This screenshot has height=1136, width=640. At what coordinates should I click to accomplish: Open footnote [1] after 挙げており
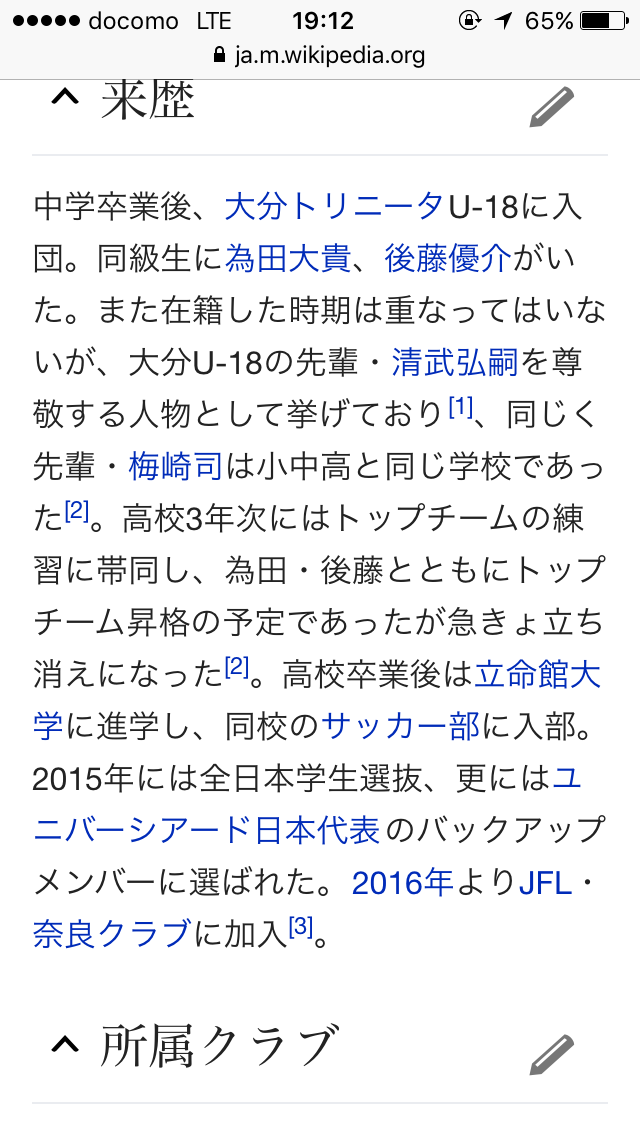(460, 407)
